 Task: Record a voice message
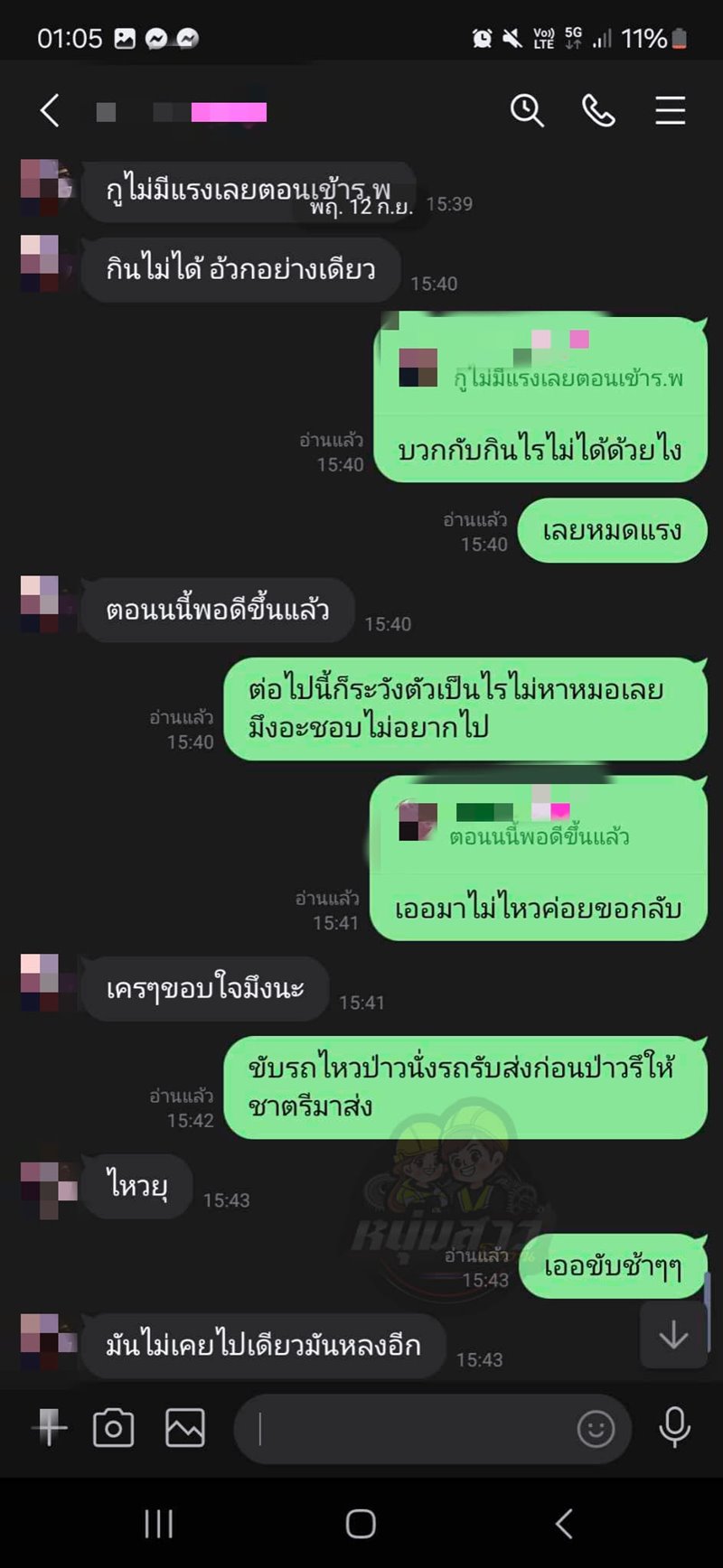point(674,1428)
